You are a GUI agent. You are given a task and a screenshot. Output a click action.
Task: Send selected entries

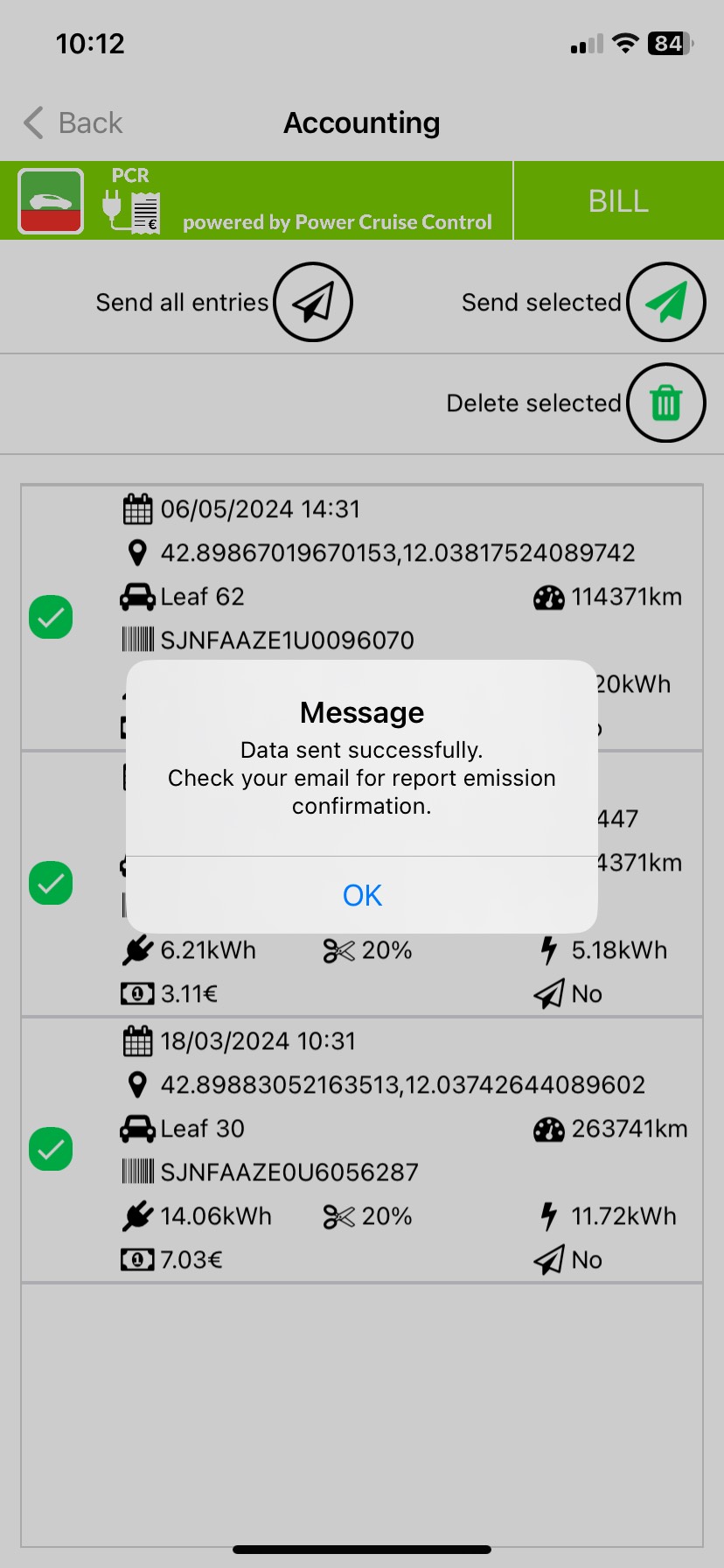click(x=665, y=303)
